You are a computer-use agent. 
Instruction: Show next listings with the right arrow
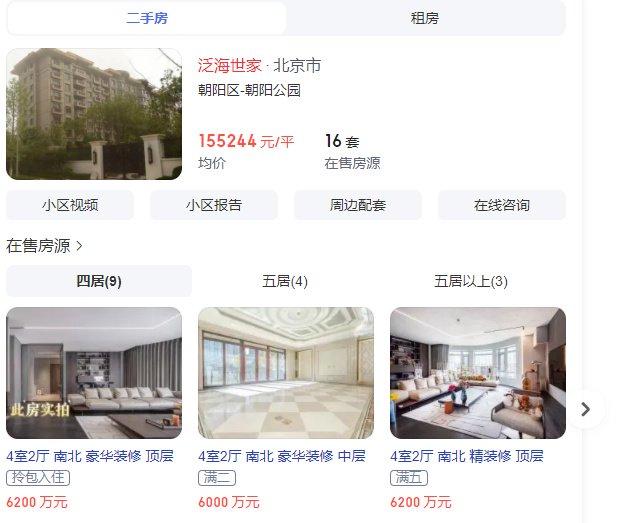586,408
